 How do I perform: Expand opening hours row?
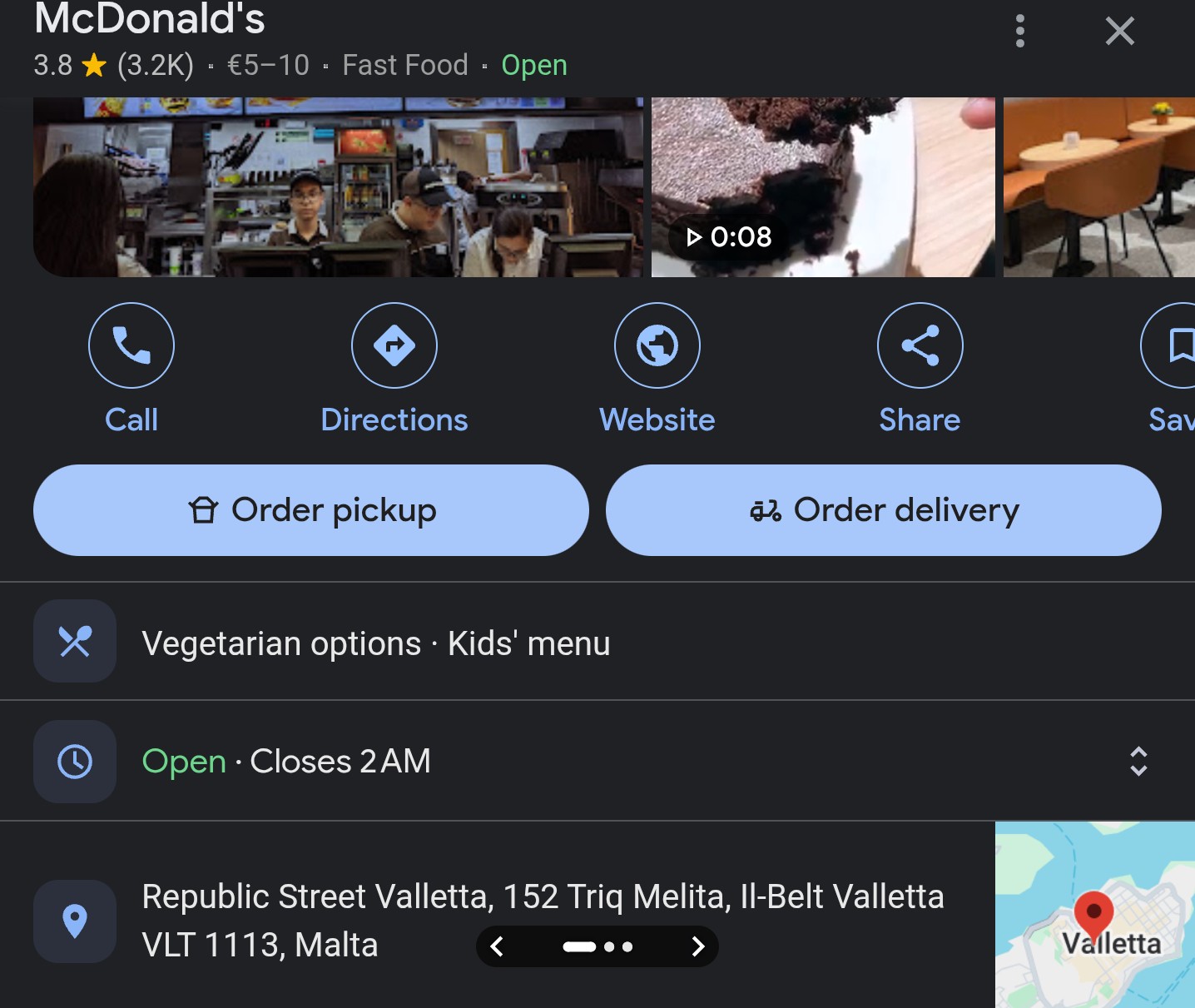(x=1138, y=761)
